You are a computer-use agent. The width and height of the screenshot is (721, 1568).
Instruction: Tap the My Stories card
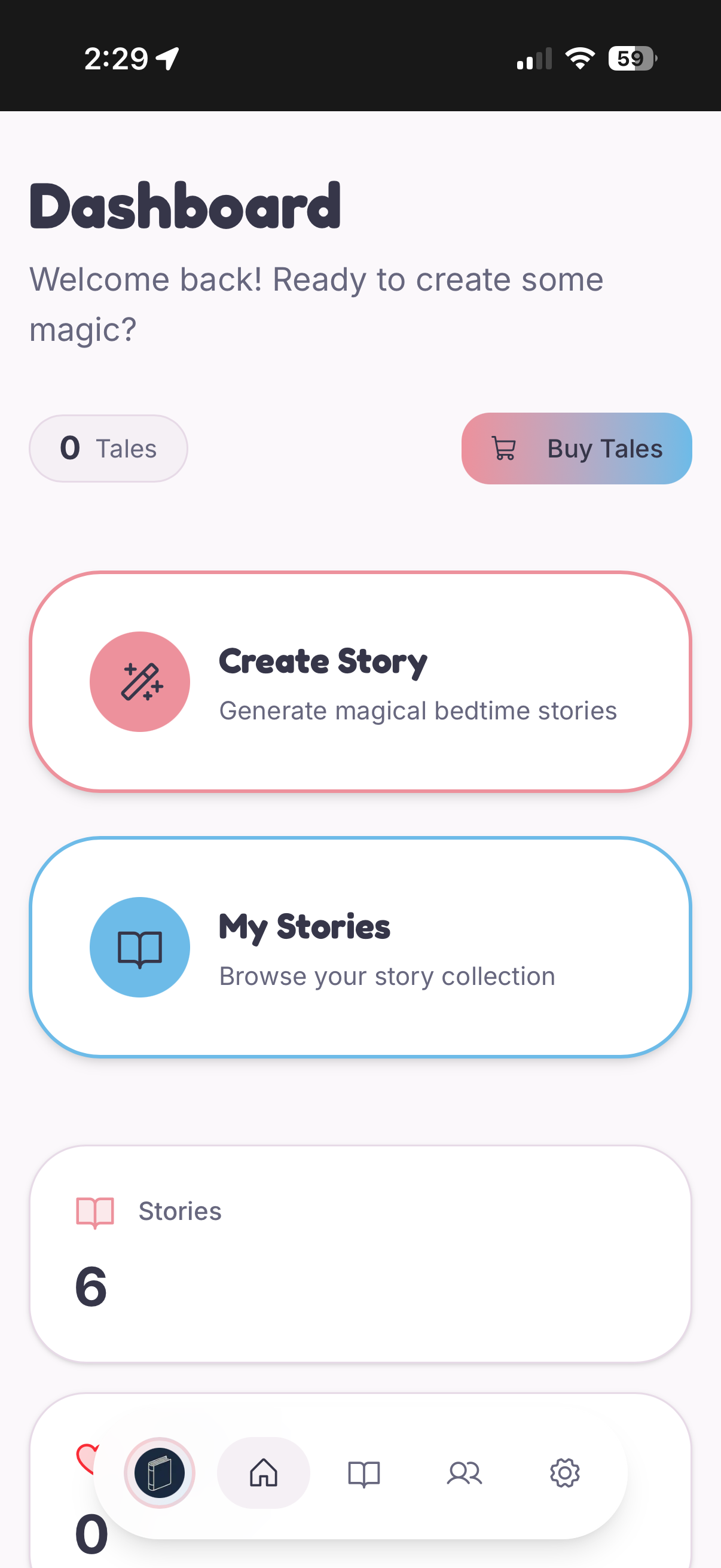(360, 947)
